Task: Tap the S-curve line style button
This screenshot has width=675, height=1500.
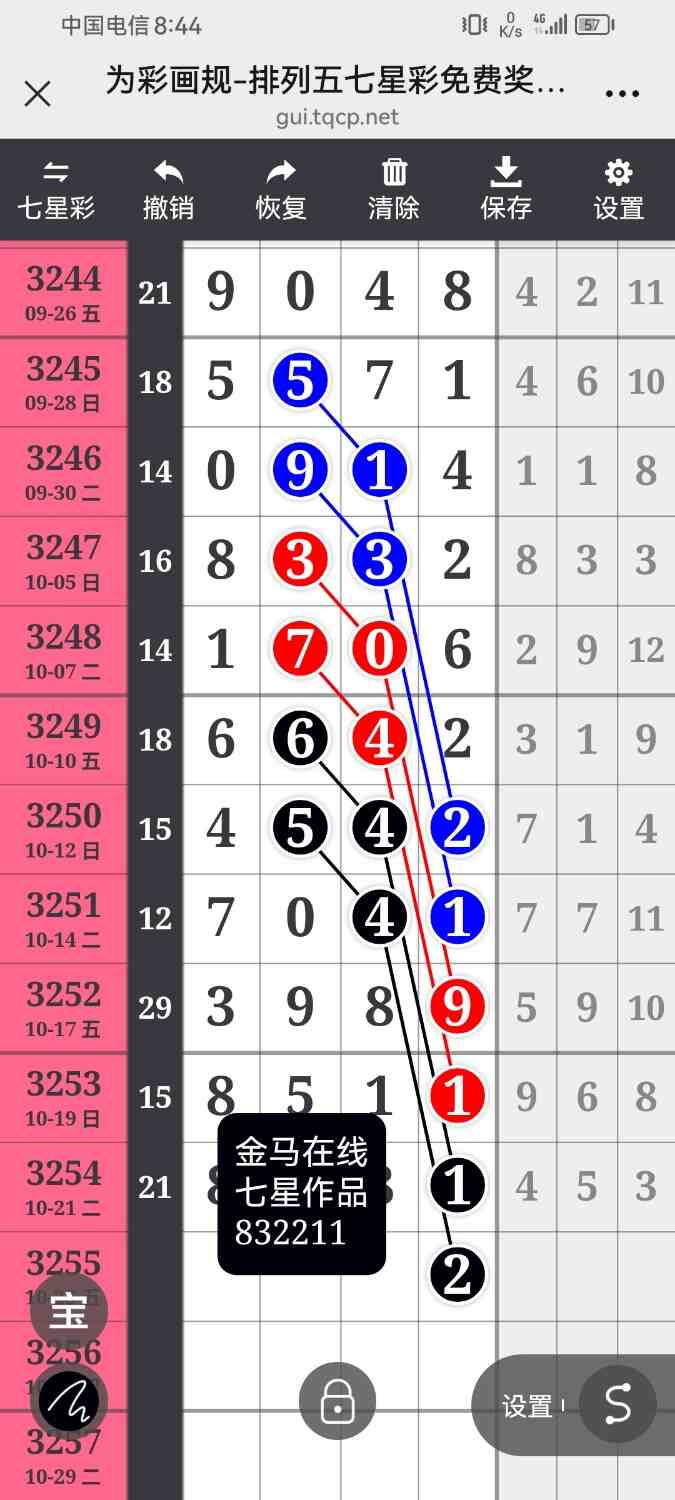Action: (618, 1405)
